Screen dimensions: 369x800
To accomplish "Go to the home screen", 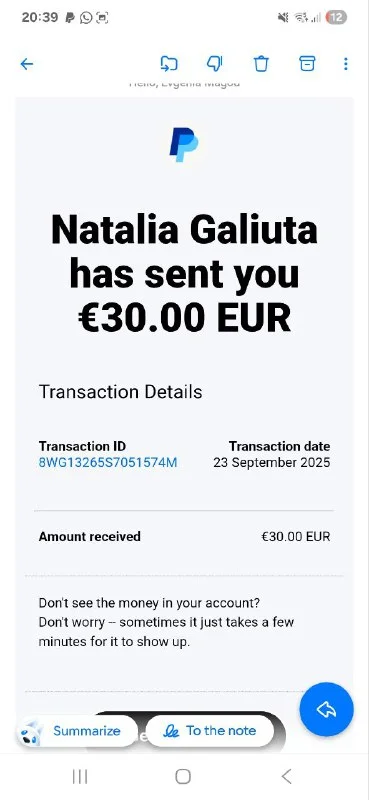I will tap(183, 777).
